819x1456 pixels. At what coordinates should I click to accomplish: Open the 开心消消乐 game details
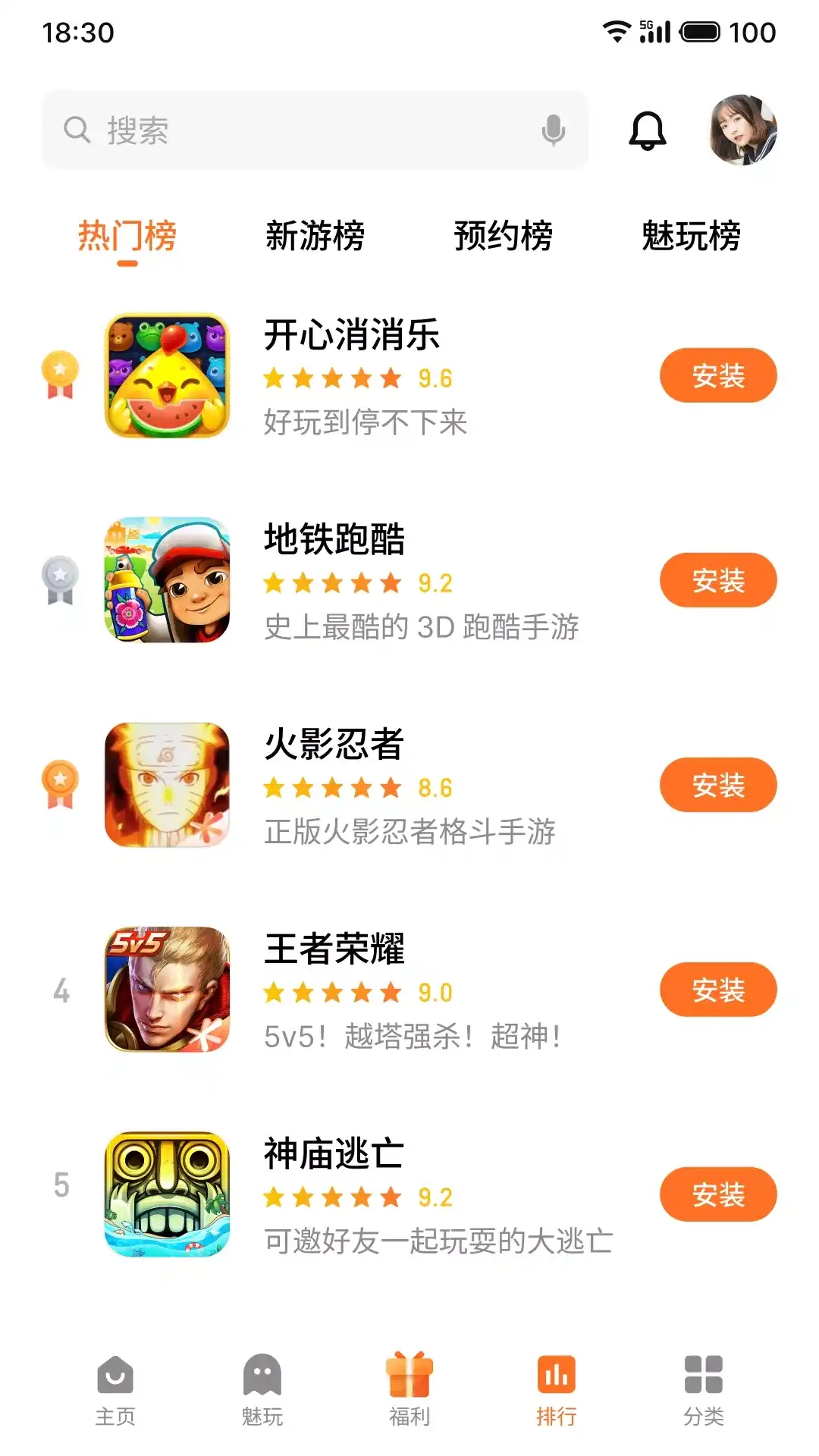pos(351,335)
